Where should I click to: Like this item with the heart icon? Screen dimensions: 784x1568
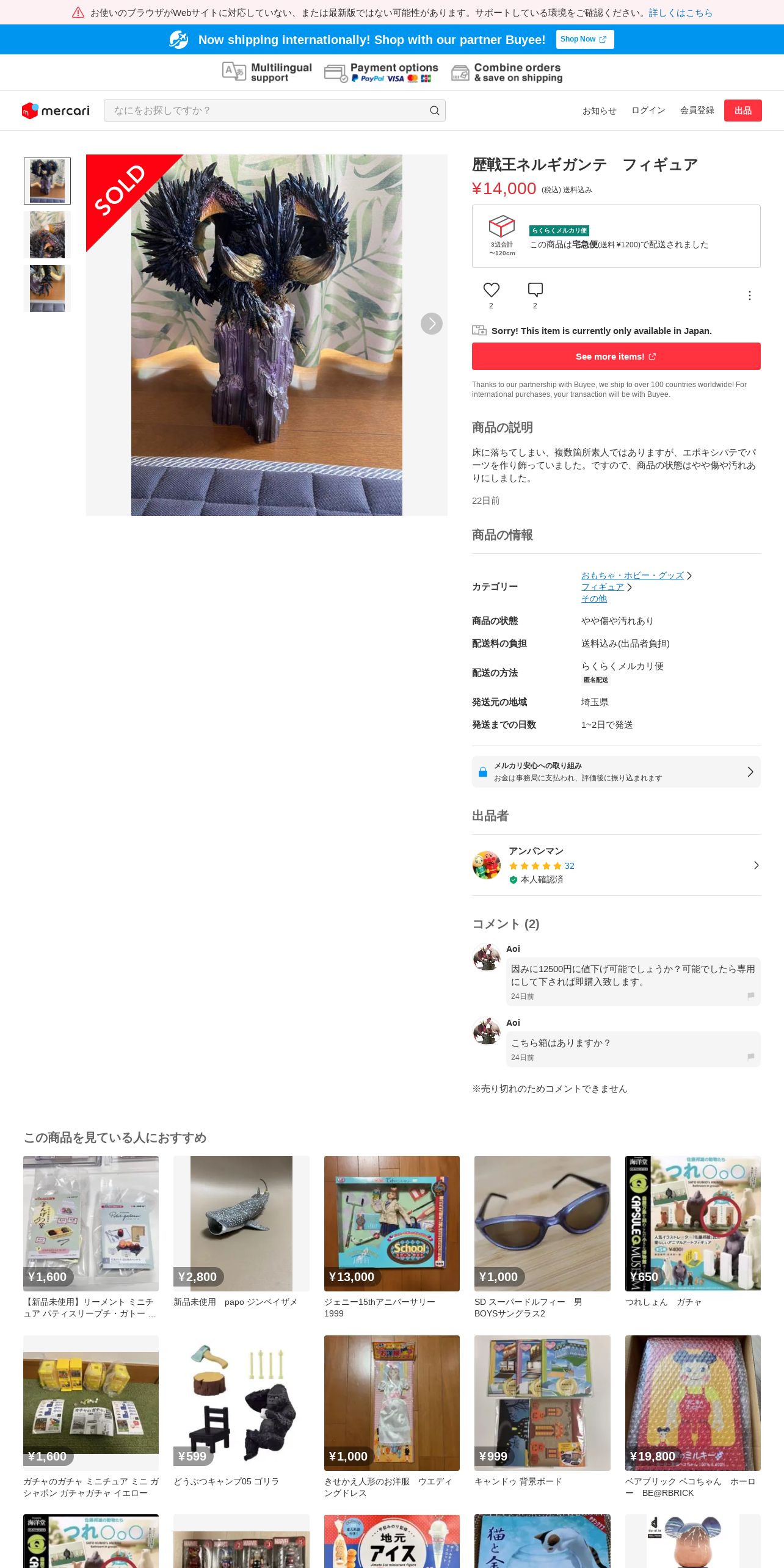(x=491, y=289)
